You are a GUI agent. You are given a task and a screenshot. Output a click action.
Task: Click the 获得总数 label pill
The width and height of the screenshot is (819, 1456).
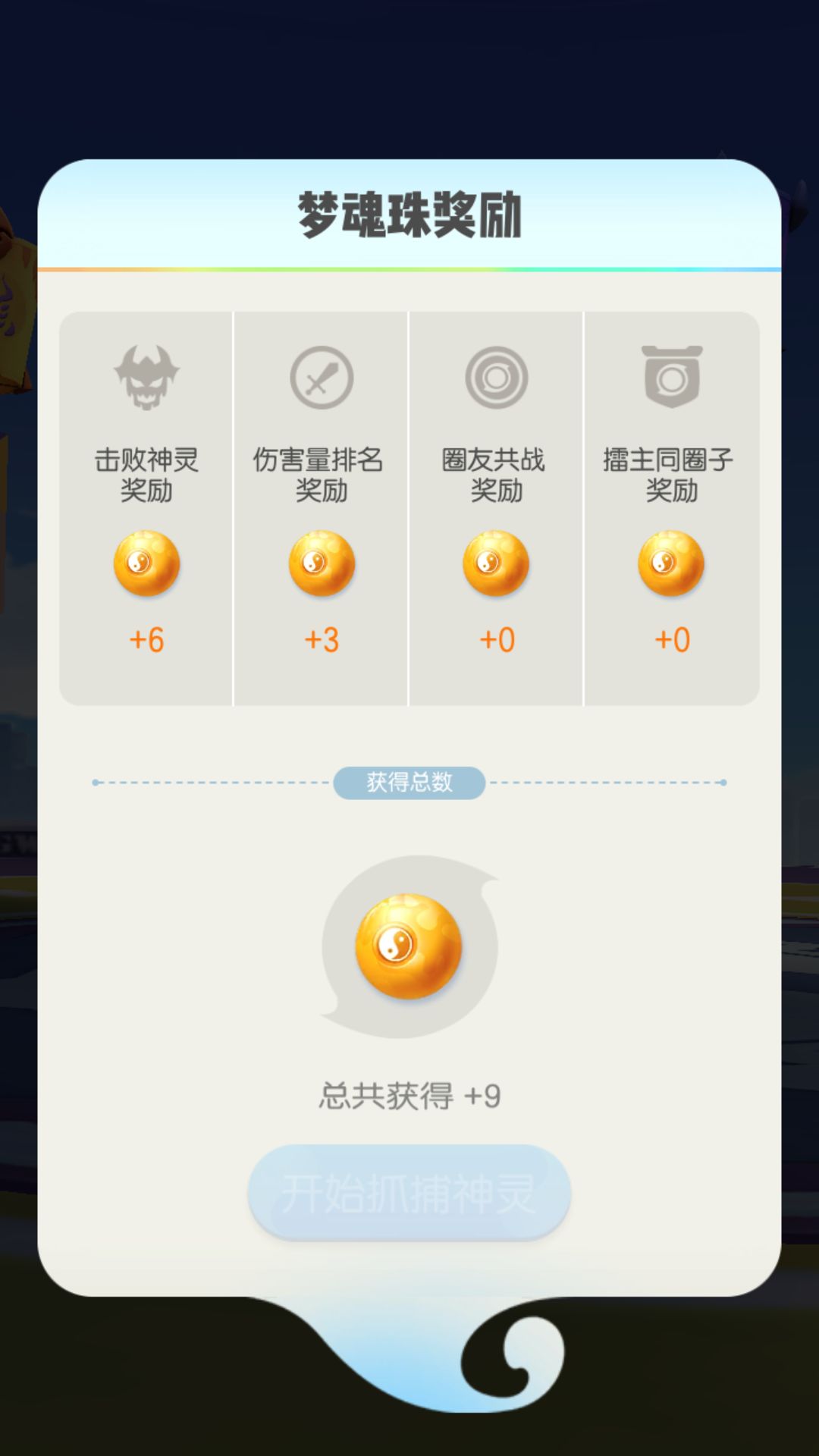pyautogui.click(x=409, y=783)
